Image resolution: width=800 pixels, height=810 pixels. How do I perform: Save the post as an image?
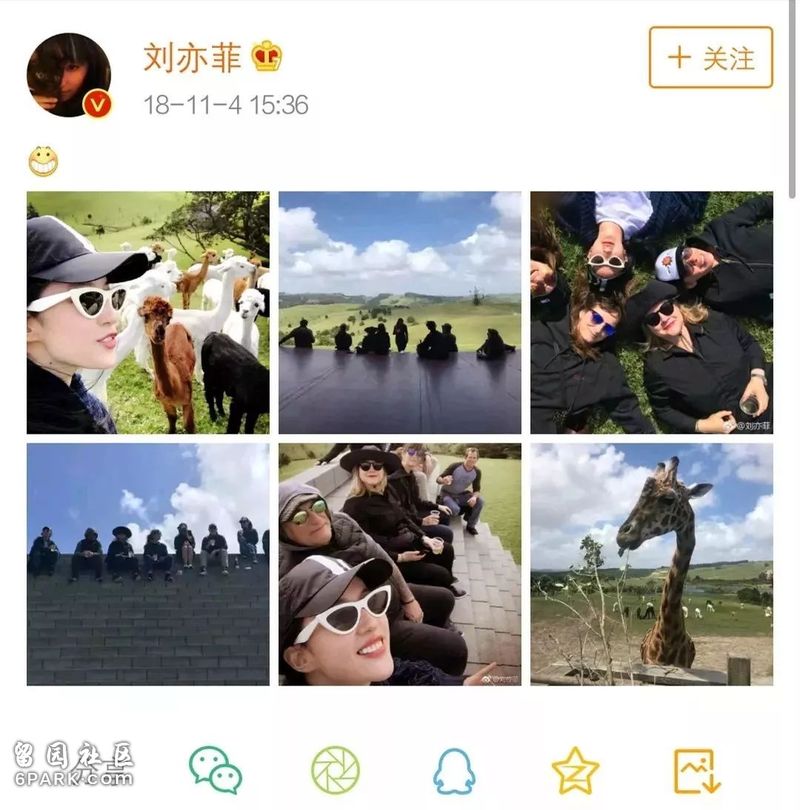[x=697, y=771]
